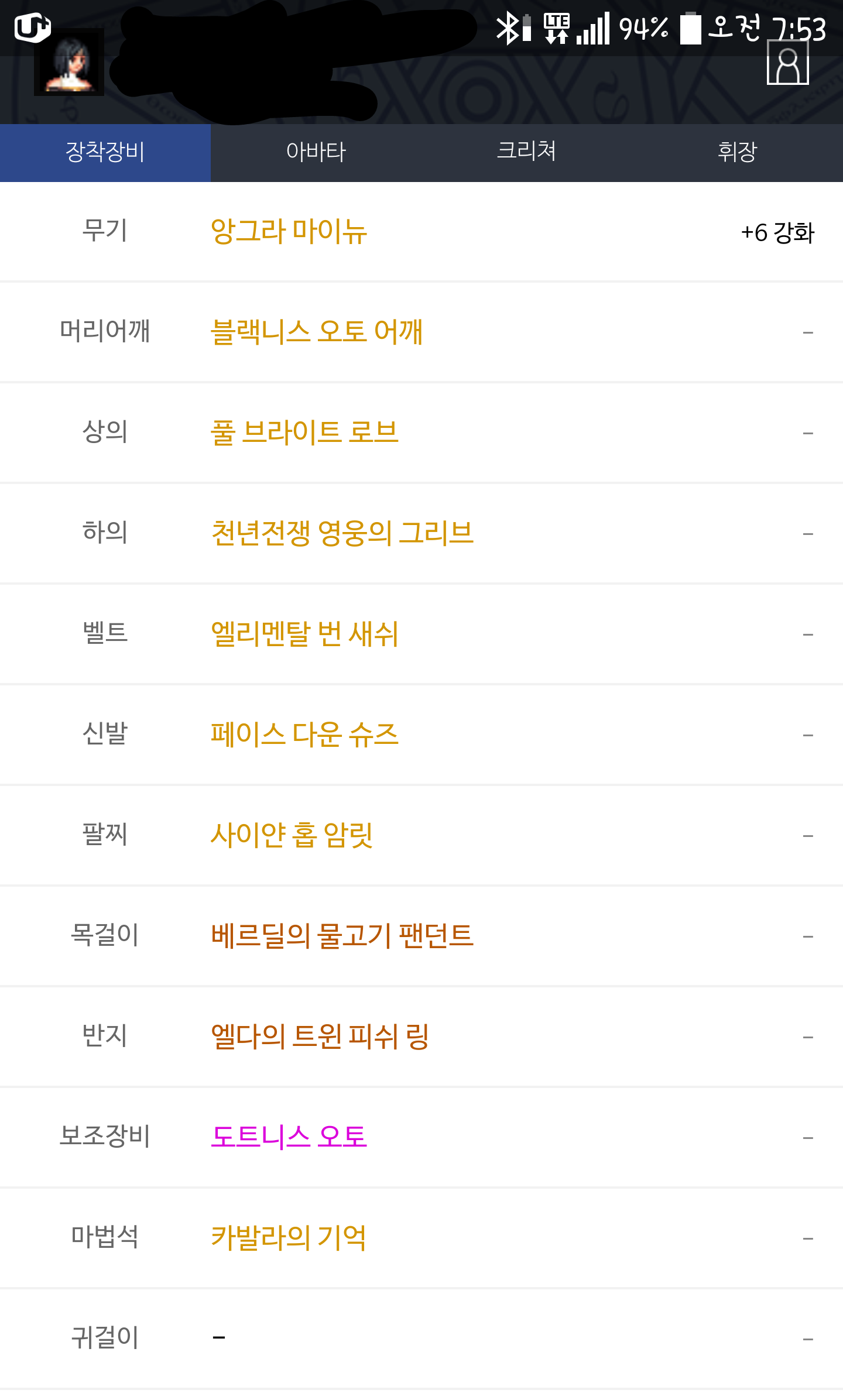View 카발라의 기억 magic stone
This screenshot has width=843, height=1400.
289,1238
